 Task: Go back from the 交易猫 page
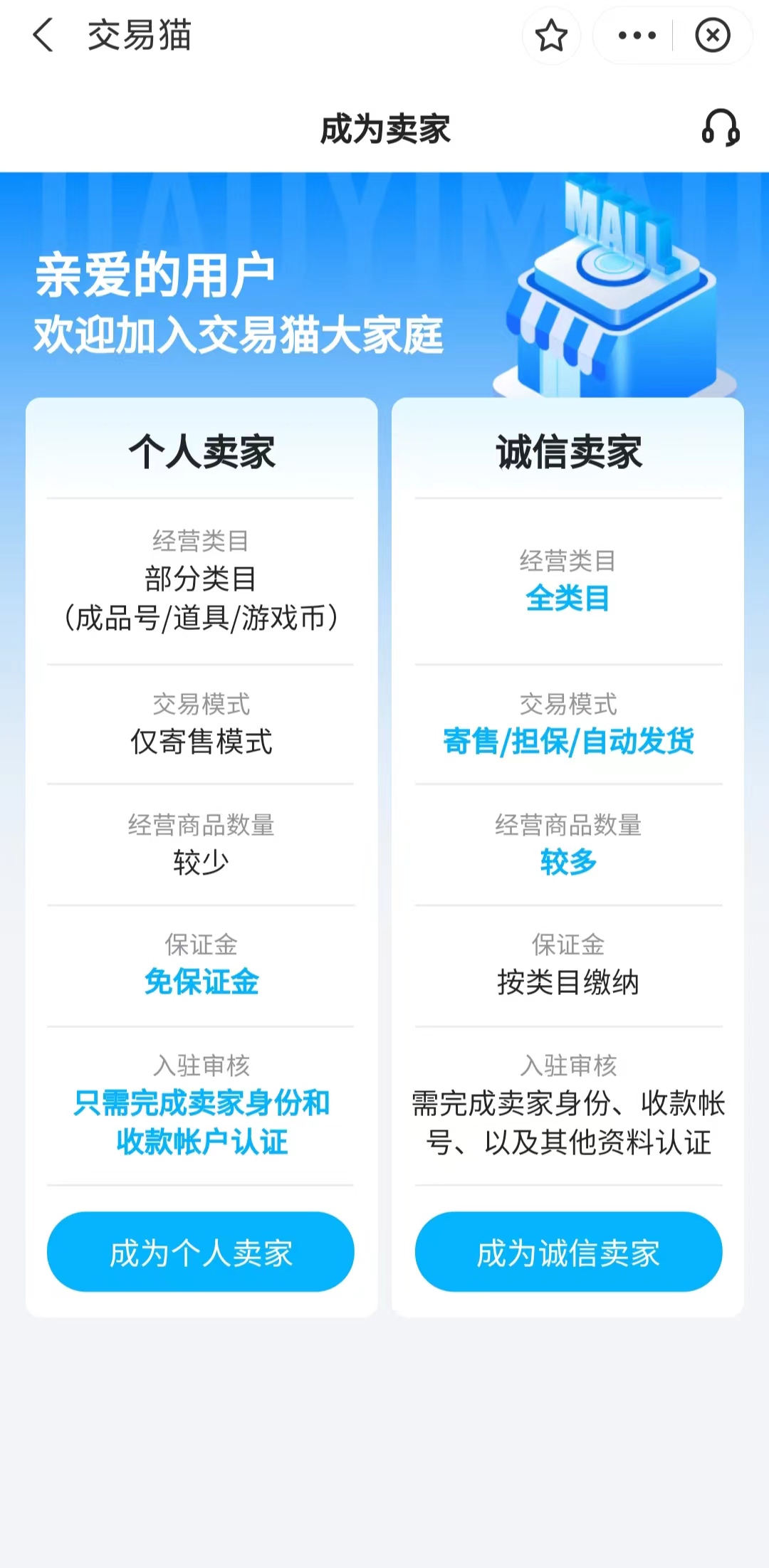coord(43,35)
